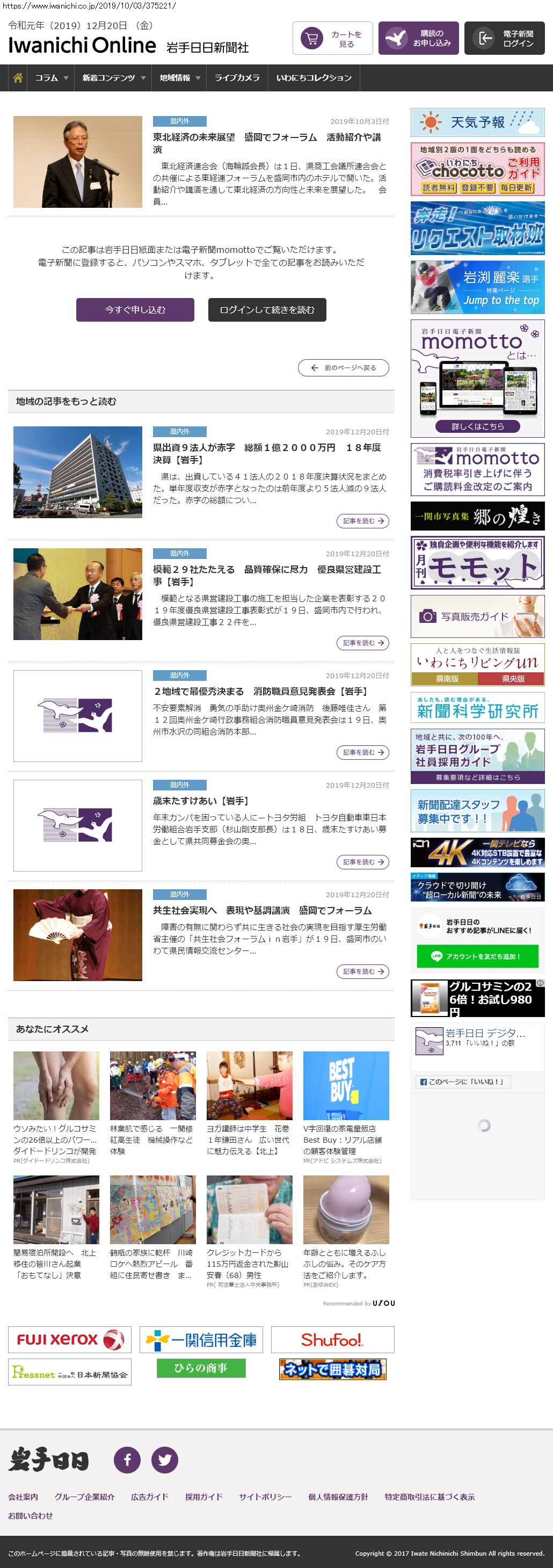Add LINE account with アカウントを友だち追加
Viewport: 553px width, 1568px height.
coord(477,956)
